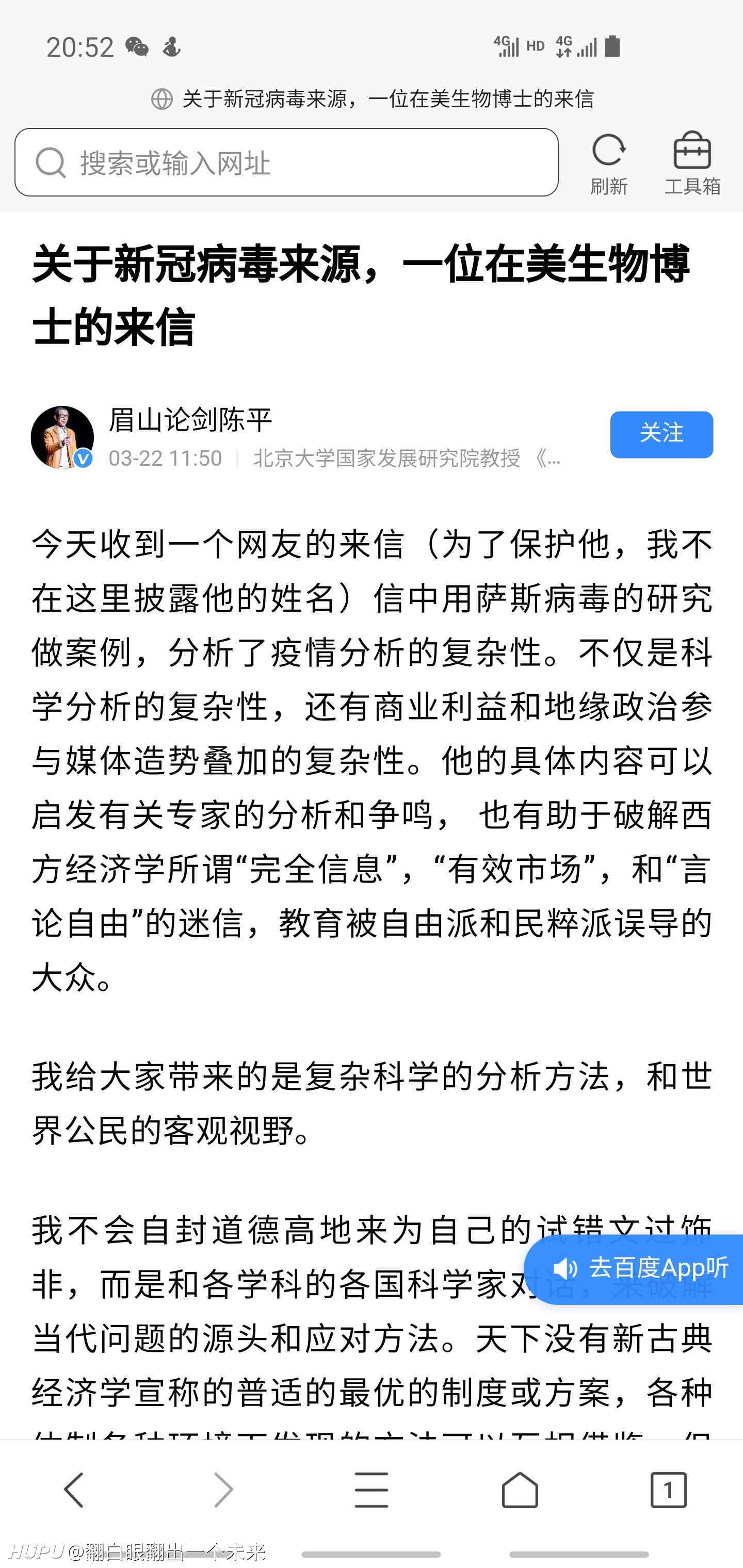Open the browser hamburger menu

[372, 1490]
